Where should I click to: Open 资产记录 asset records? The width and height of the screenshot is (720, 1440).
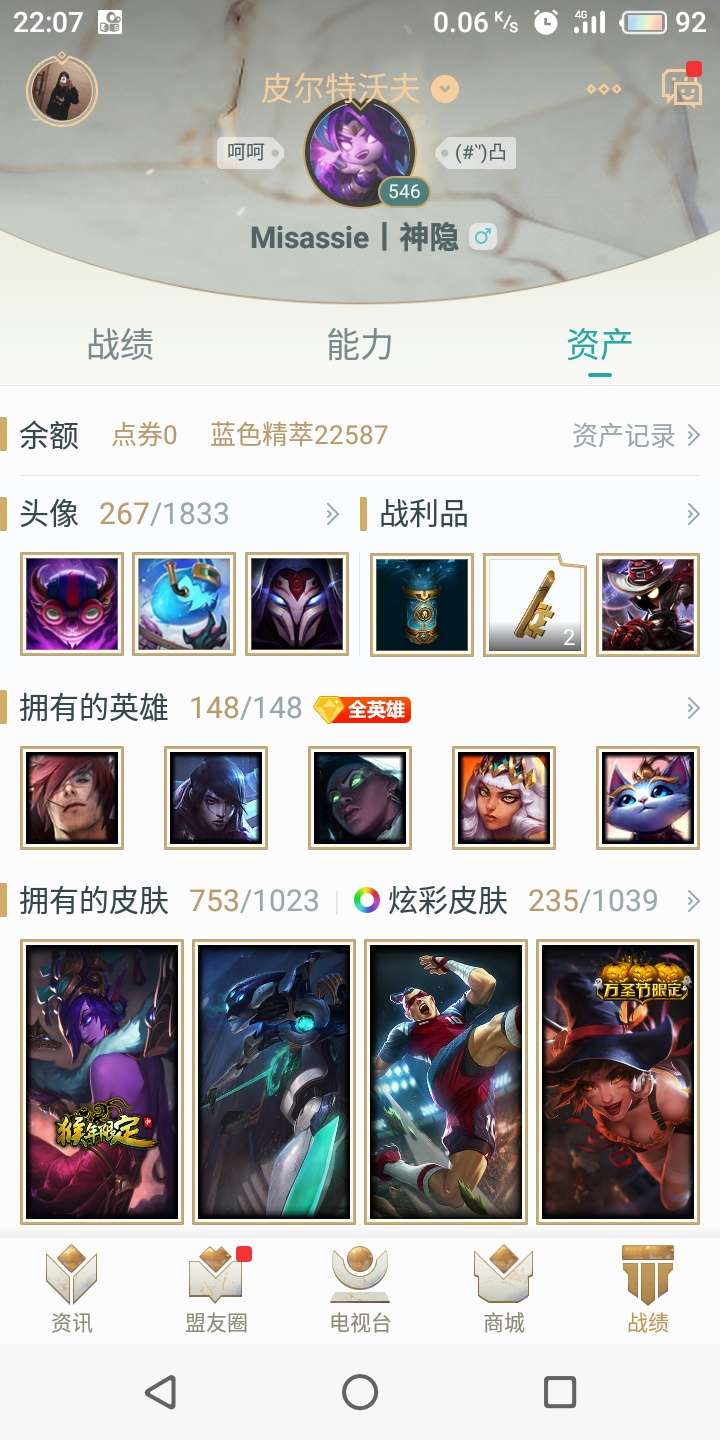pyautogui.click(x=636, y=435)
